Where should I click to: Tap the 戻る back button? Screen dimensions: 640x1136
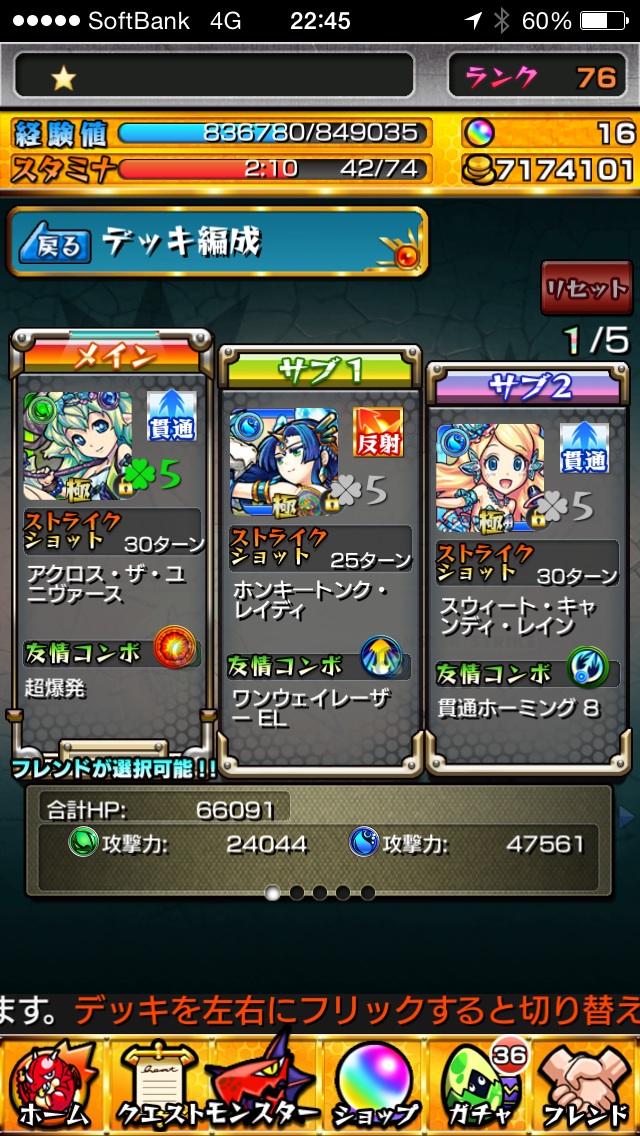58,243
